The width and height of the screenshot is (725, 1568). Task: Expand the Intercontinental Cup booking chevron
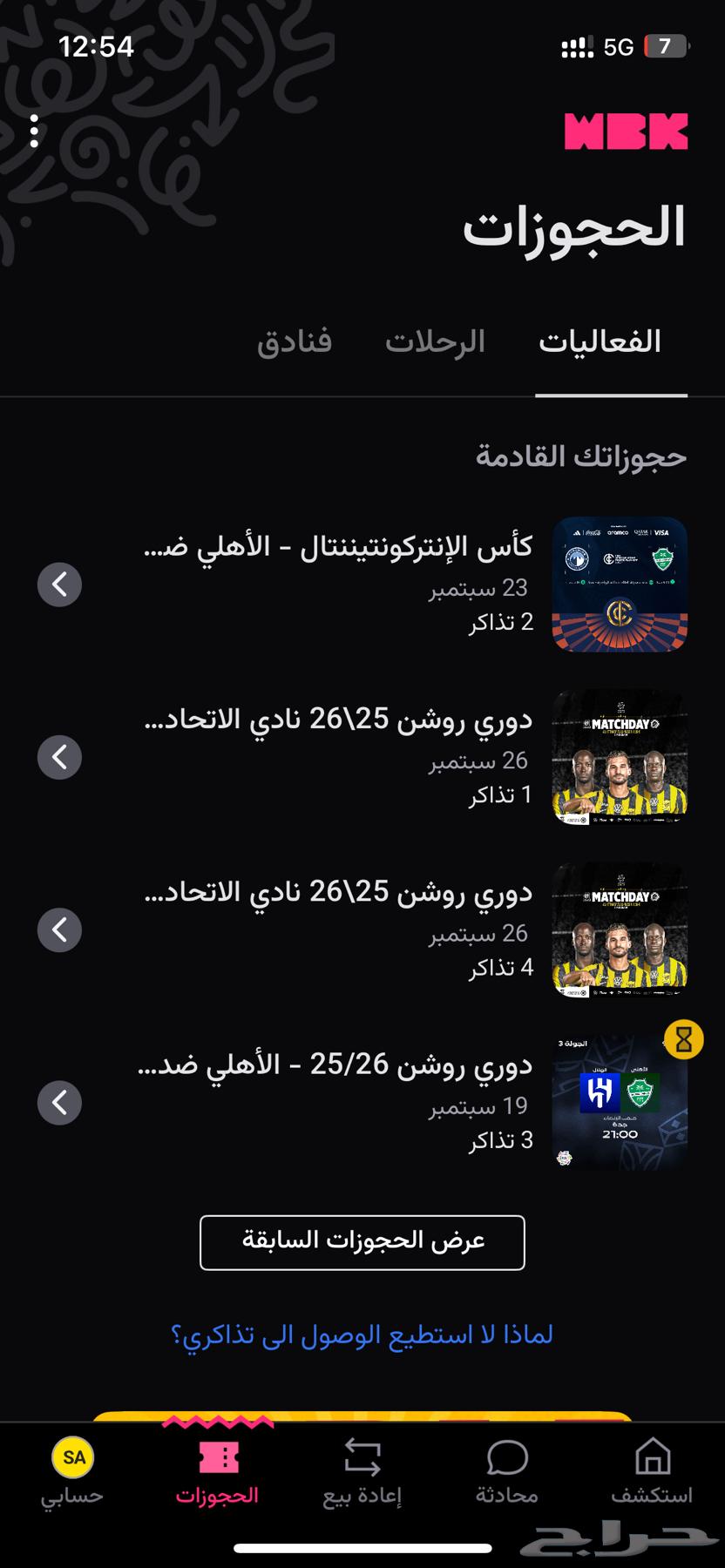(59, 584)
